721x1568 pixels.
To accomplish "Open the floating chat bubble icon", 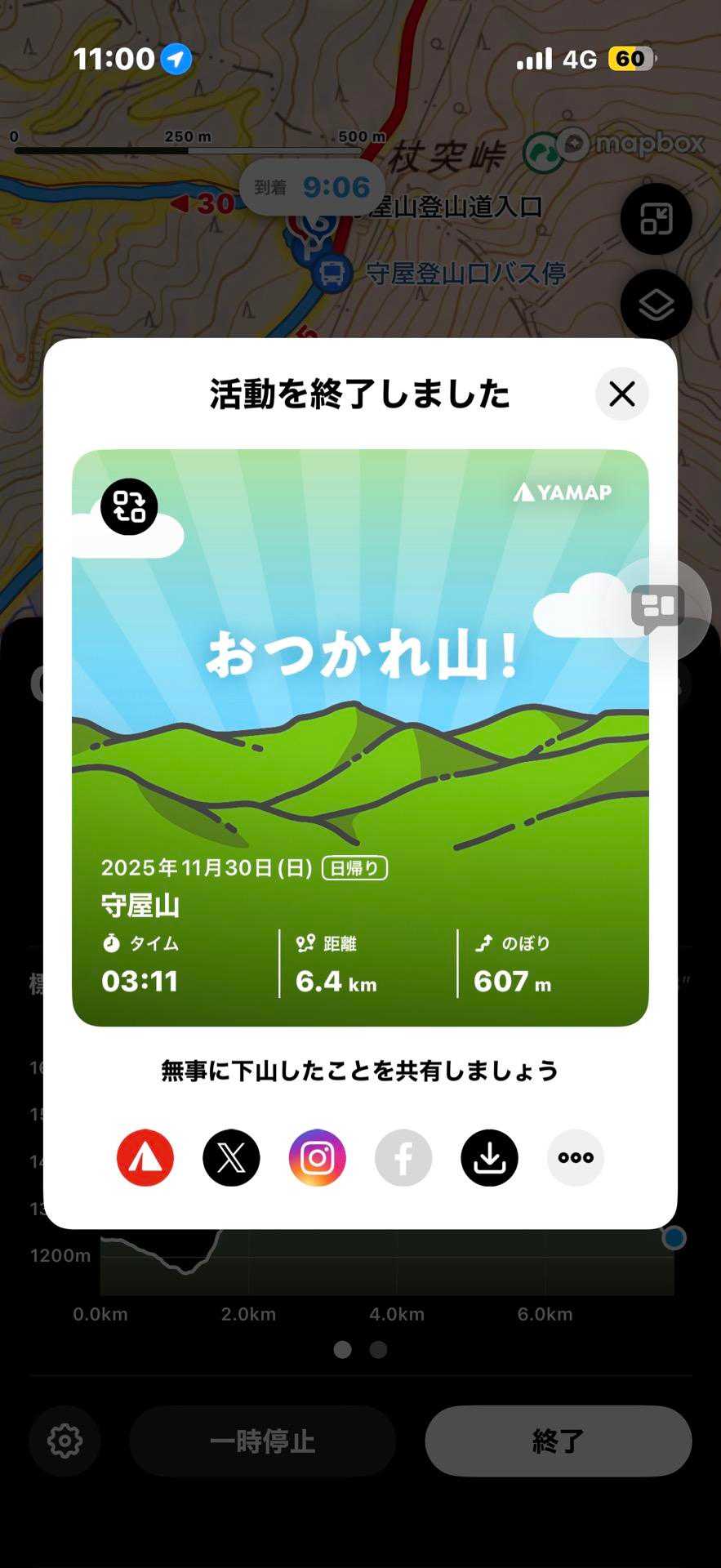I will pos(658,608).
